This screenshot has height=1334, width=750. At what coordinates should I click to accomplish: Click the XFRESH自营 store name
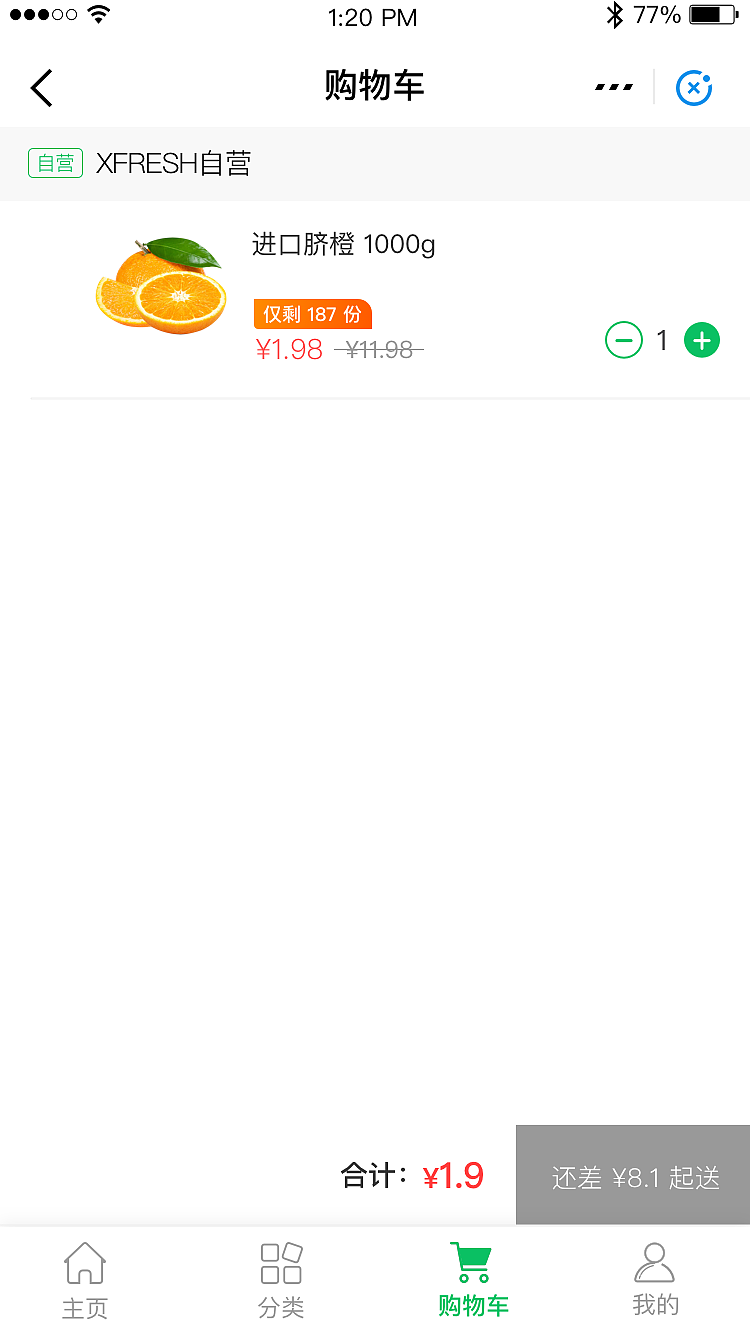175,163
